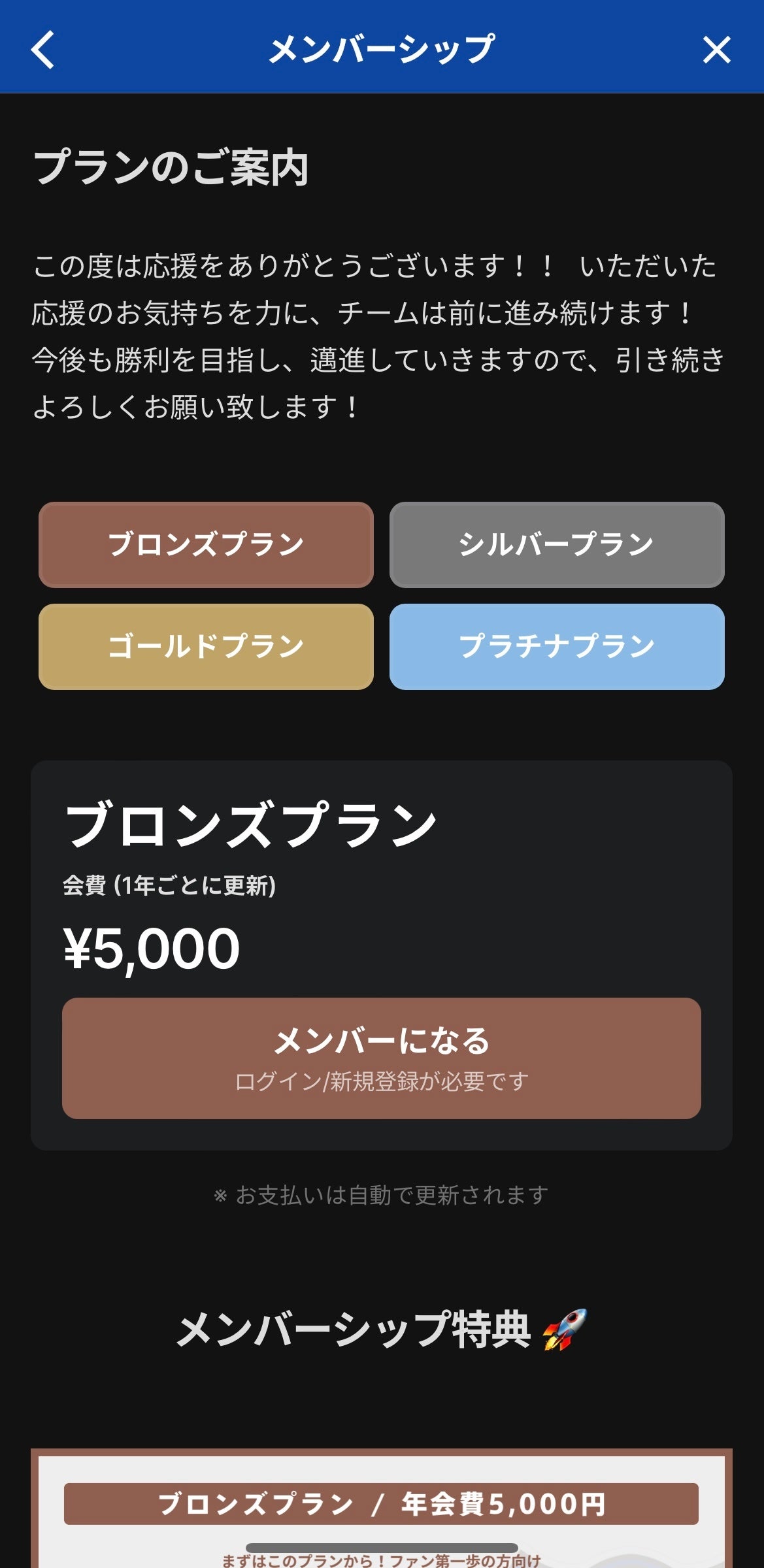Close the membership screen

[716, 50]
